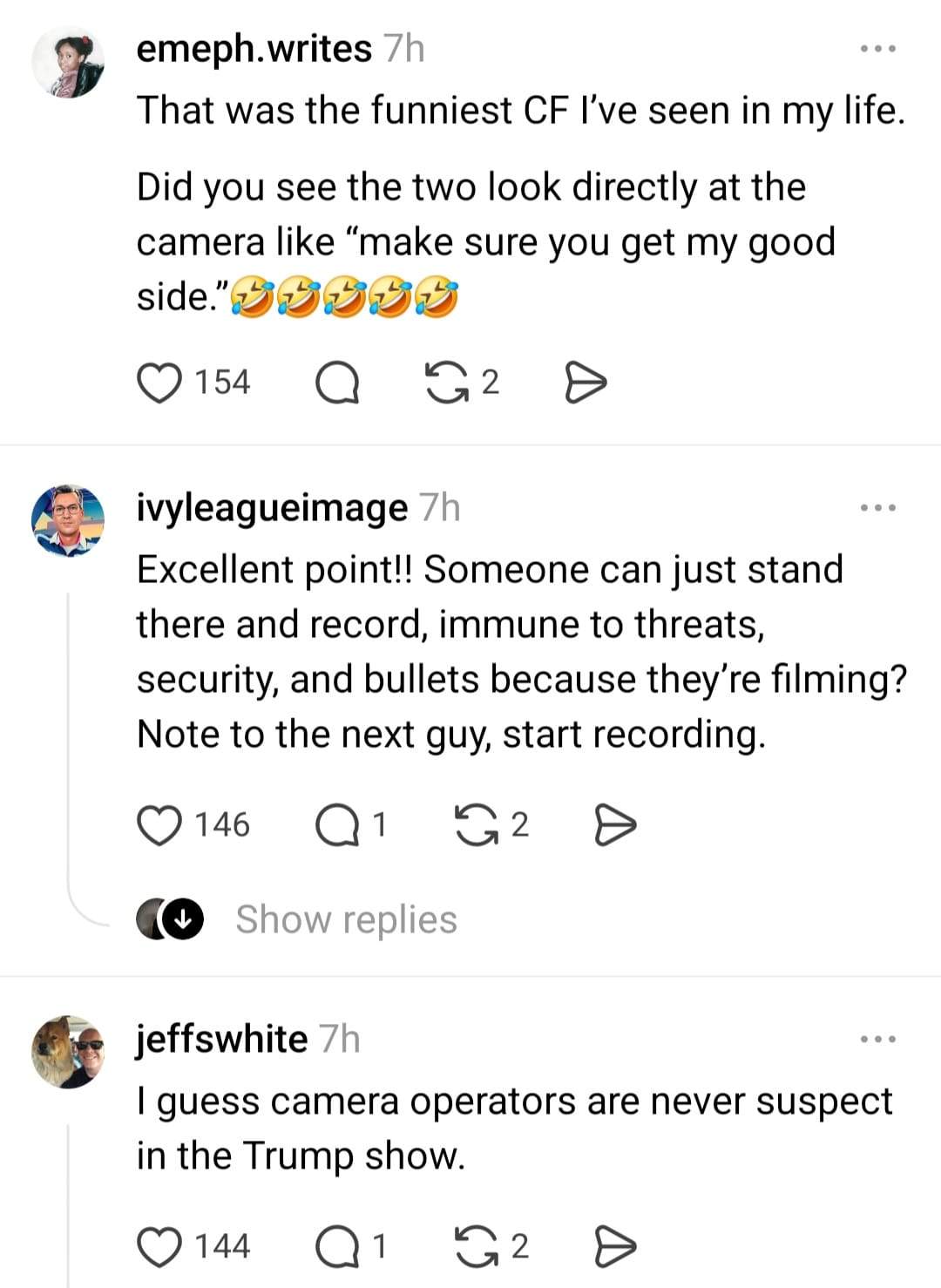Open overflow menu on ivyleagueimage's comment
Viewport: 941px width, 1288px height.
(877, 507)
